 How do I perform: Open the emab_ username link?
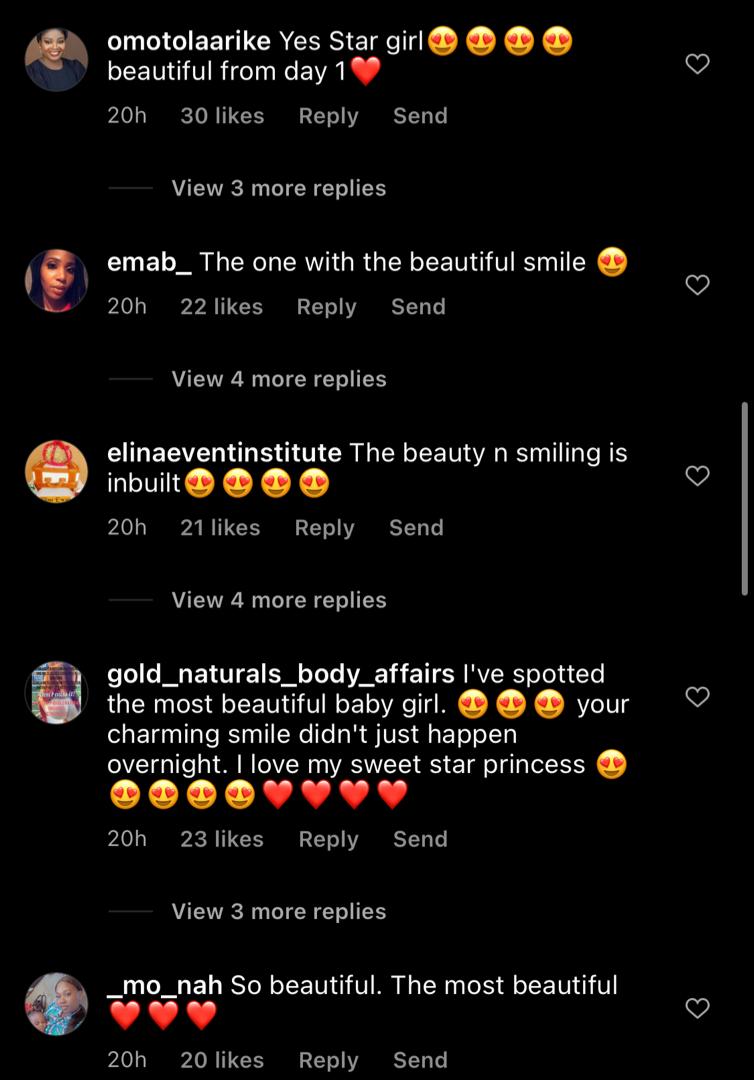coord(149,263)
